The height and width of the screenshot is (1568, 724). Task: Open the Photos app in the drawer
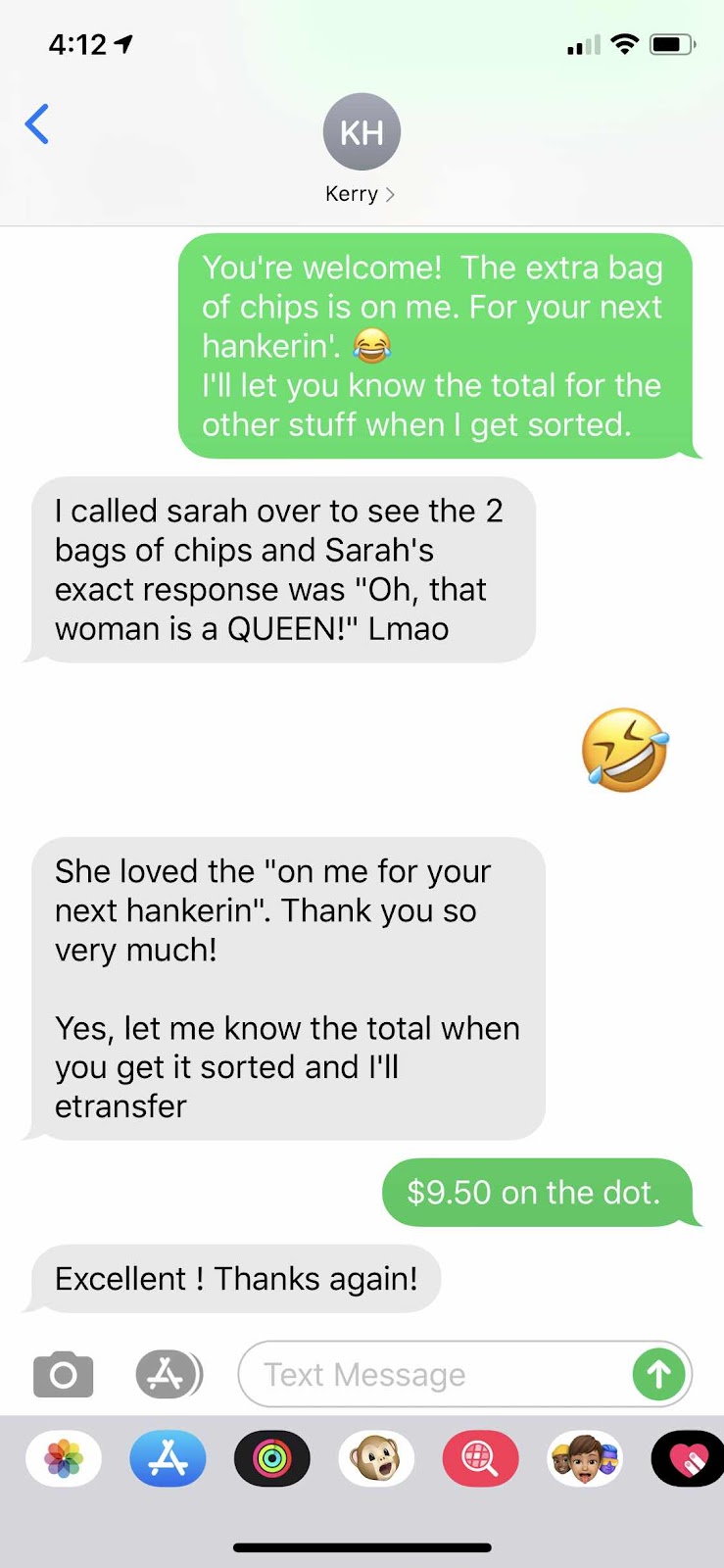point(64,1459)
